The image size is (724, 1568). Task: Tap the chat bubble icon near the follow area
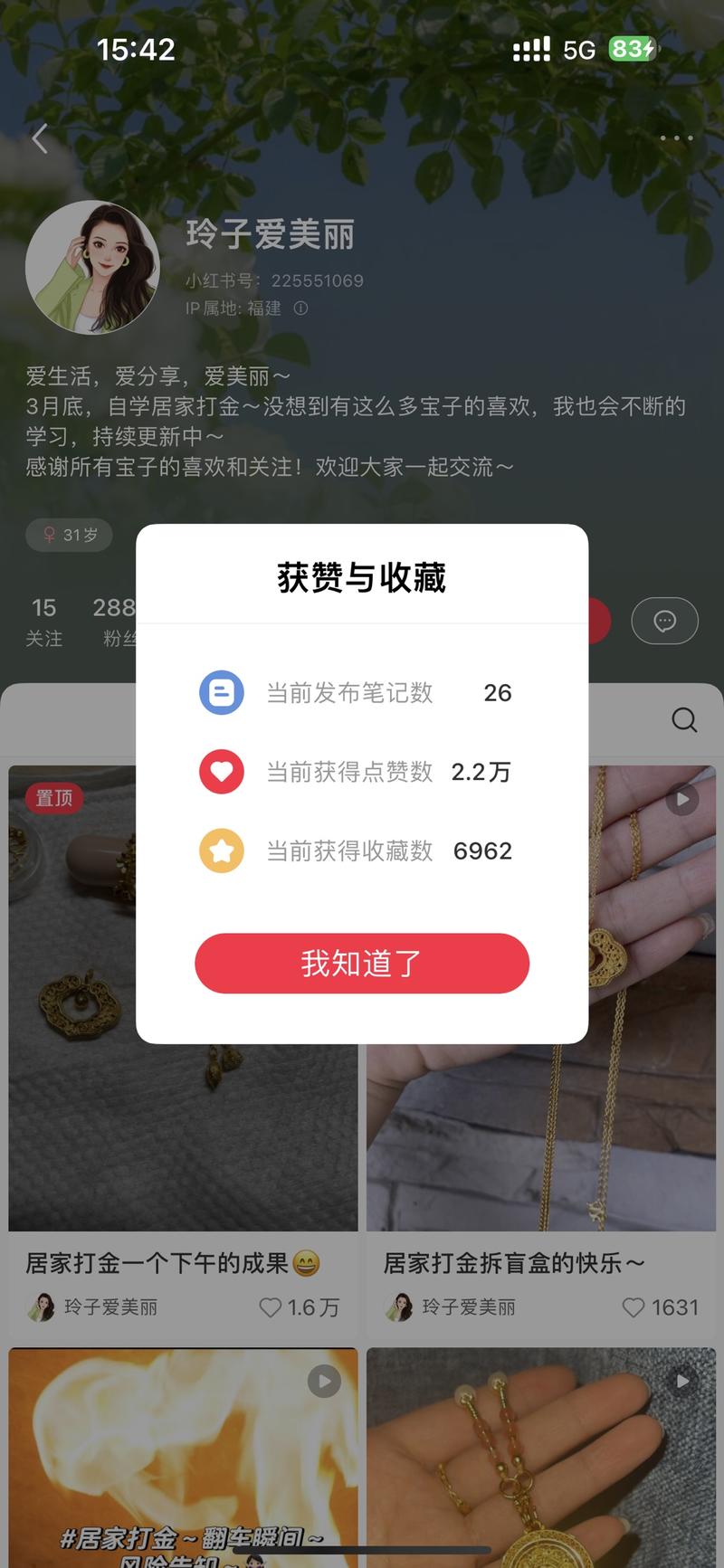[664, 621]
